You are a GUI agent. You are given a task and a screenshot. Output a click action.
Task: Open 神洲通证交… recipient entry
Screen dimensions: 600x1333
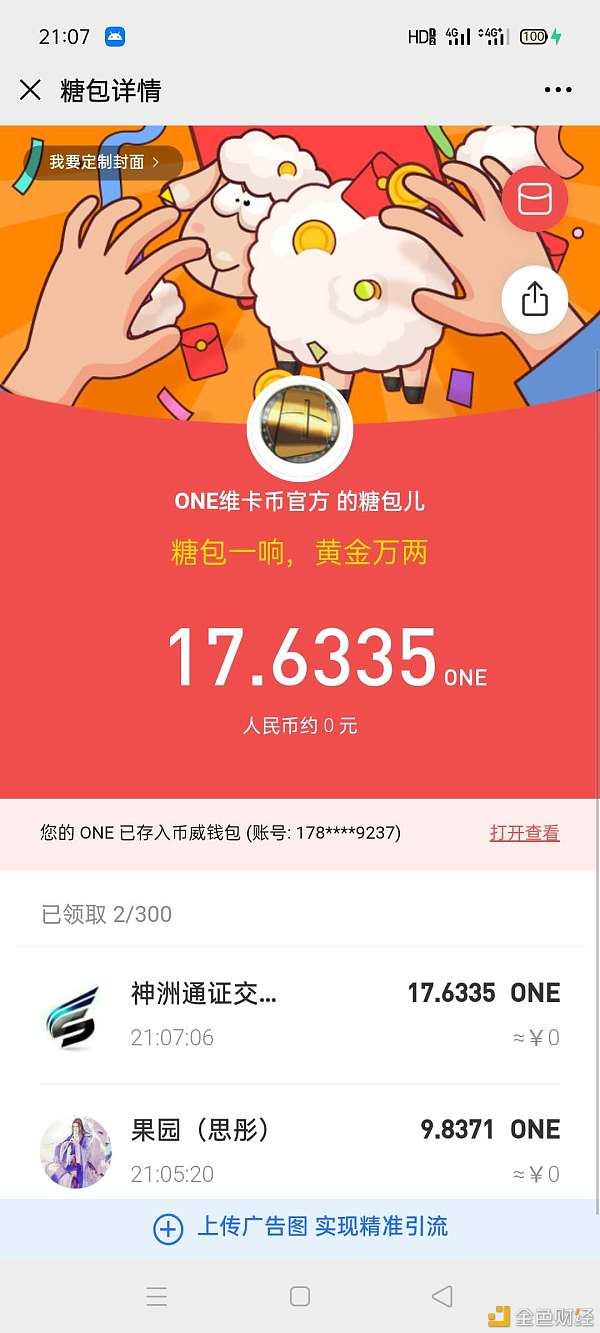pos(300,1014)
